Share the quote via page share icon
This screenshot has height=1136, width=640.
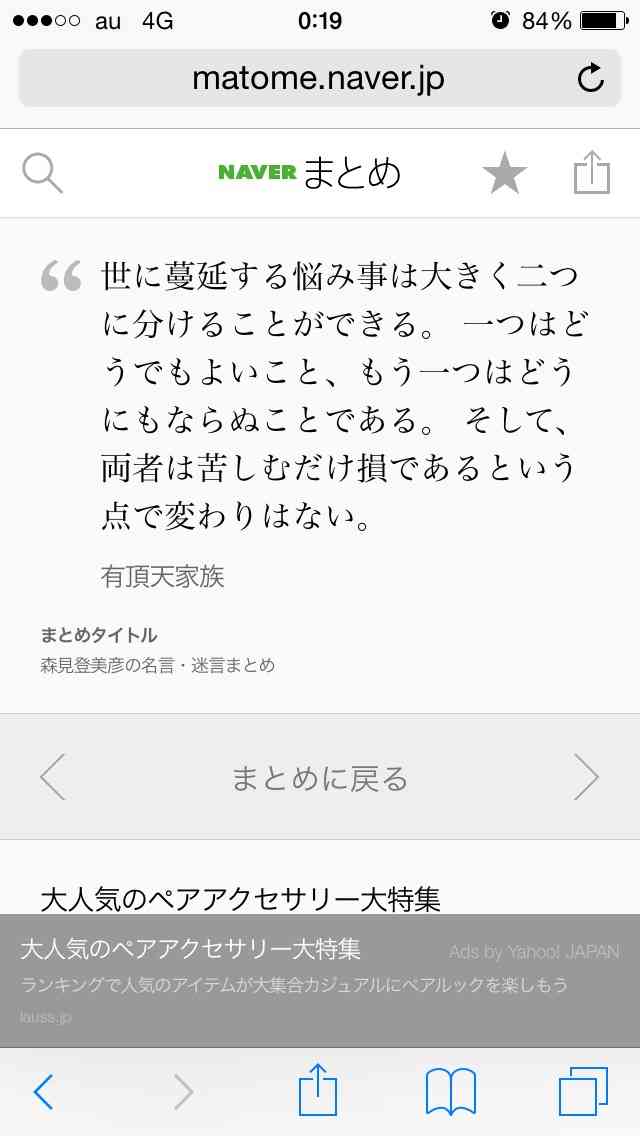(x=592, y=172)
